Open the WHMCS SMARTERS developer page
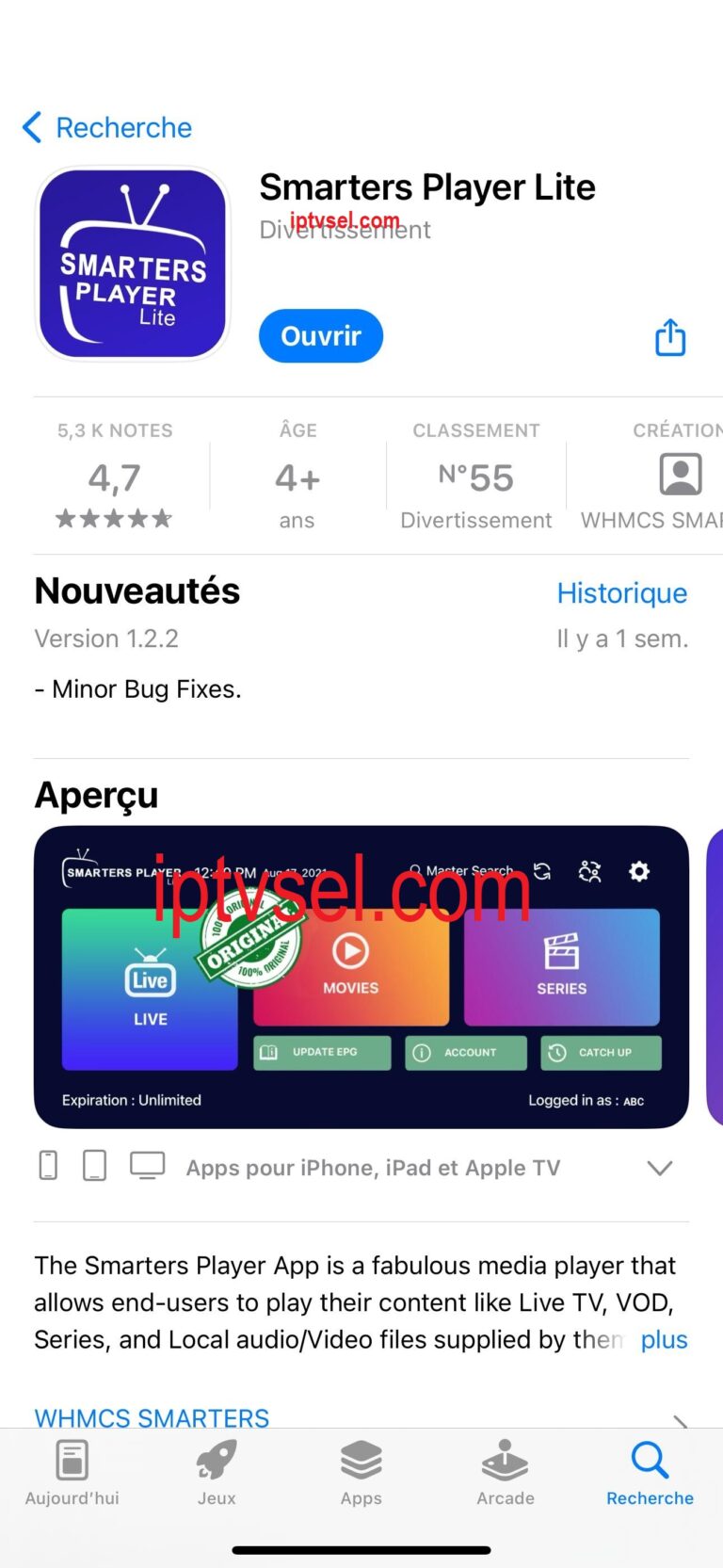 [x=153, y=1416]
